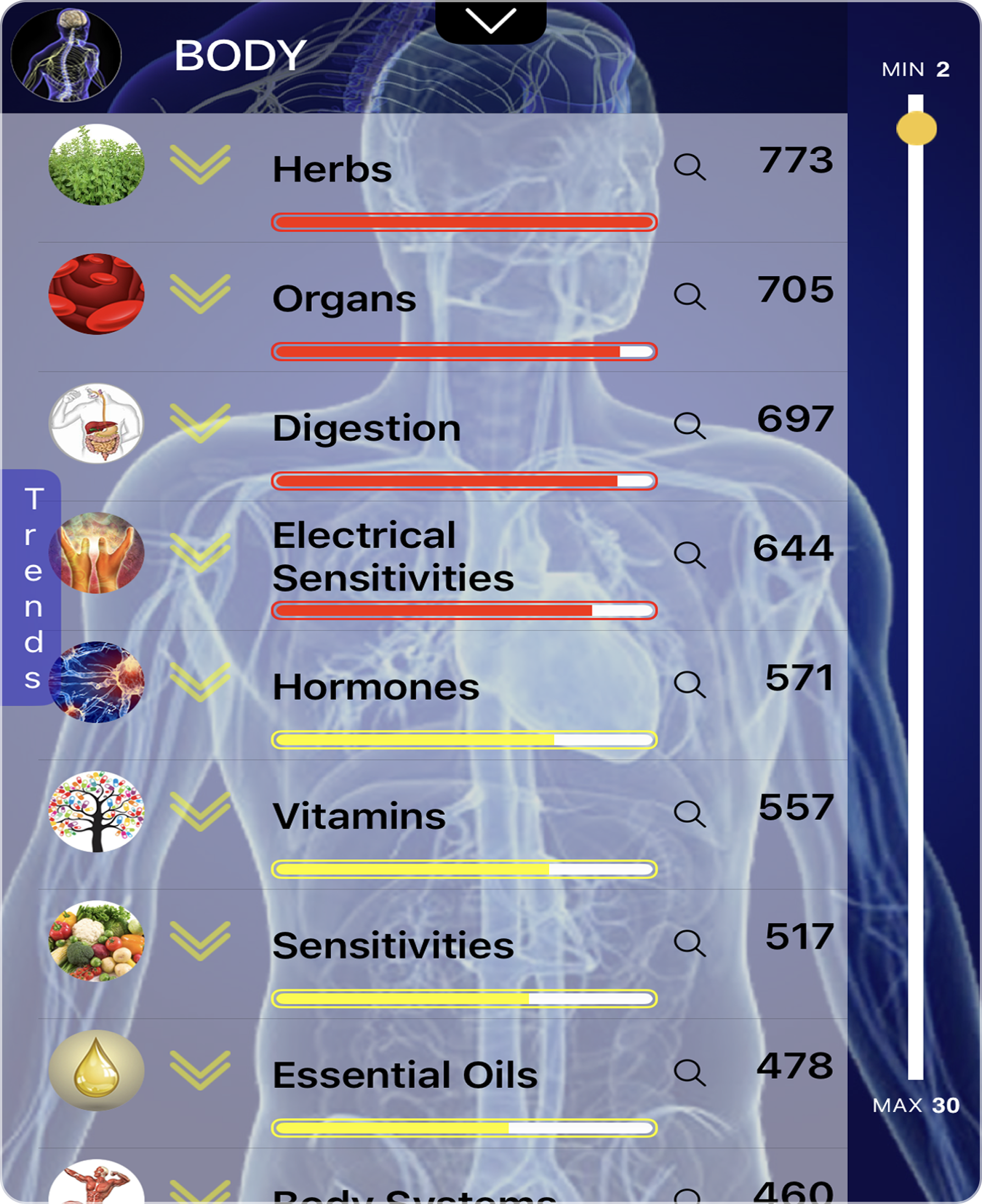Expand the Hormones category
982x1204 pixels.
[200, 682]
